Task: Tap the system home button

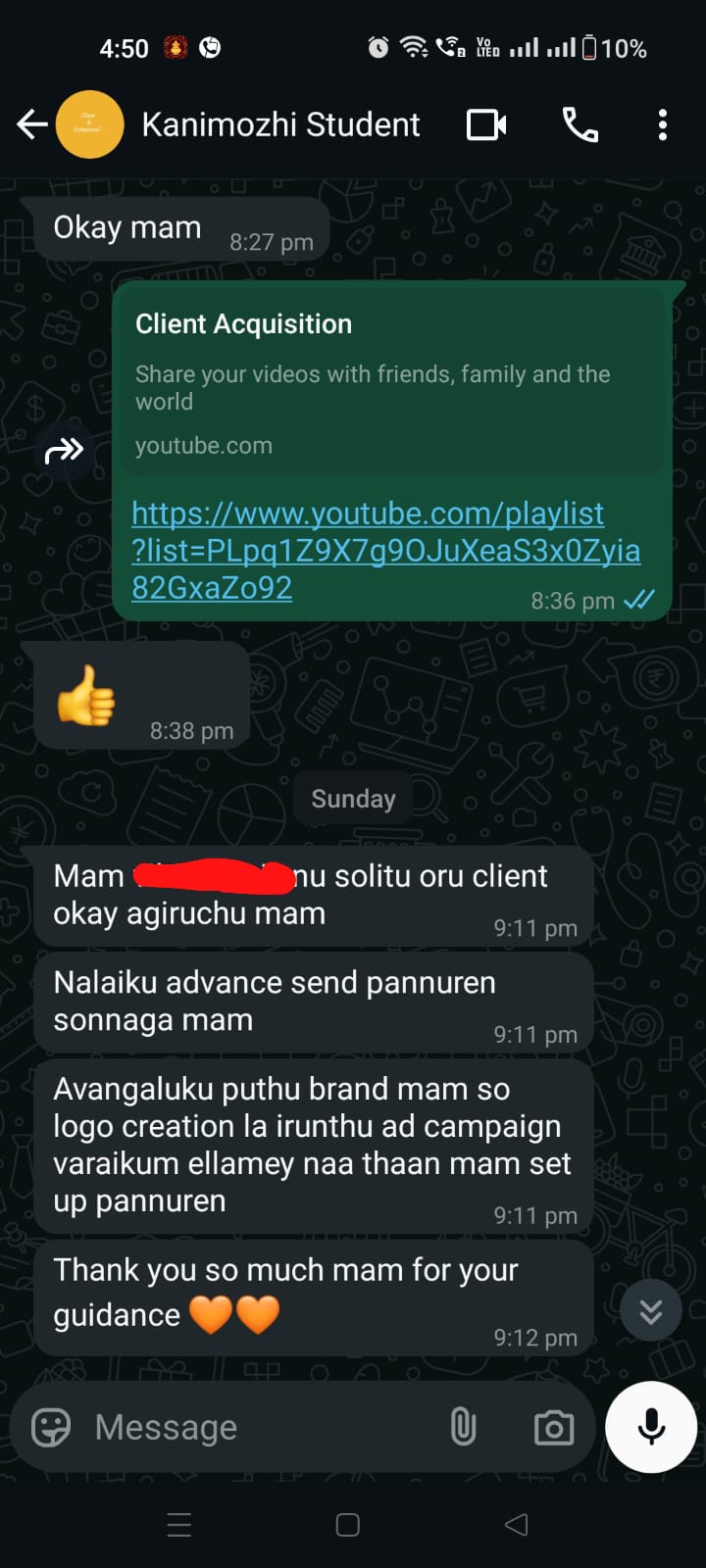Action: (x=348, y=1525)
